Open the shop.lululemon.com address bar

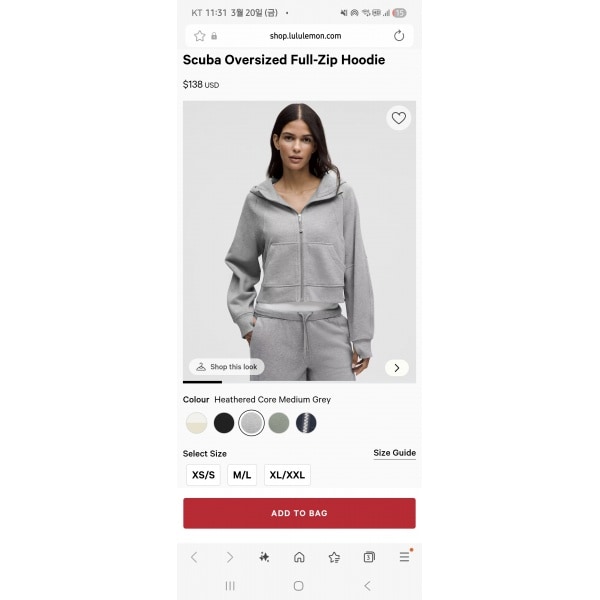point(298,36)
